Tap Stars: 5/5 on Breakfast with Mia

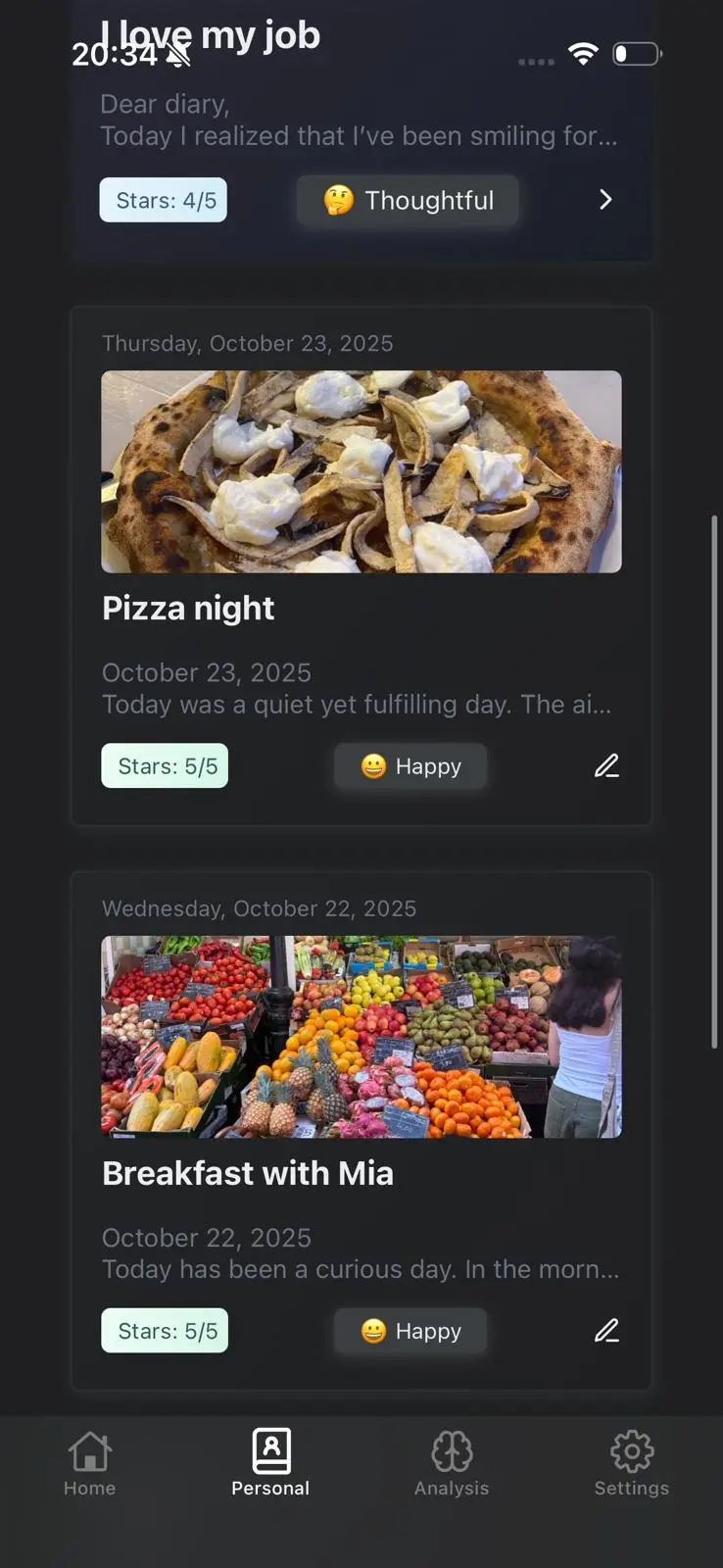(x=165, y=1331)
